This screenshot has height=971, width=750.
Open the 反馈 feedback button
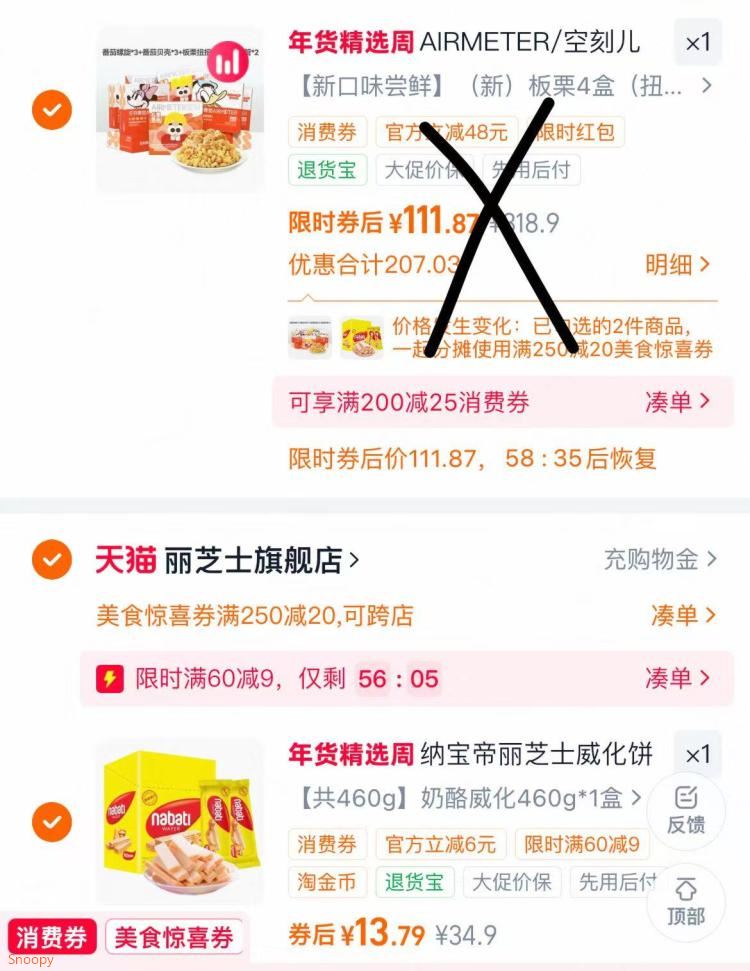point(686,809)
